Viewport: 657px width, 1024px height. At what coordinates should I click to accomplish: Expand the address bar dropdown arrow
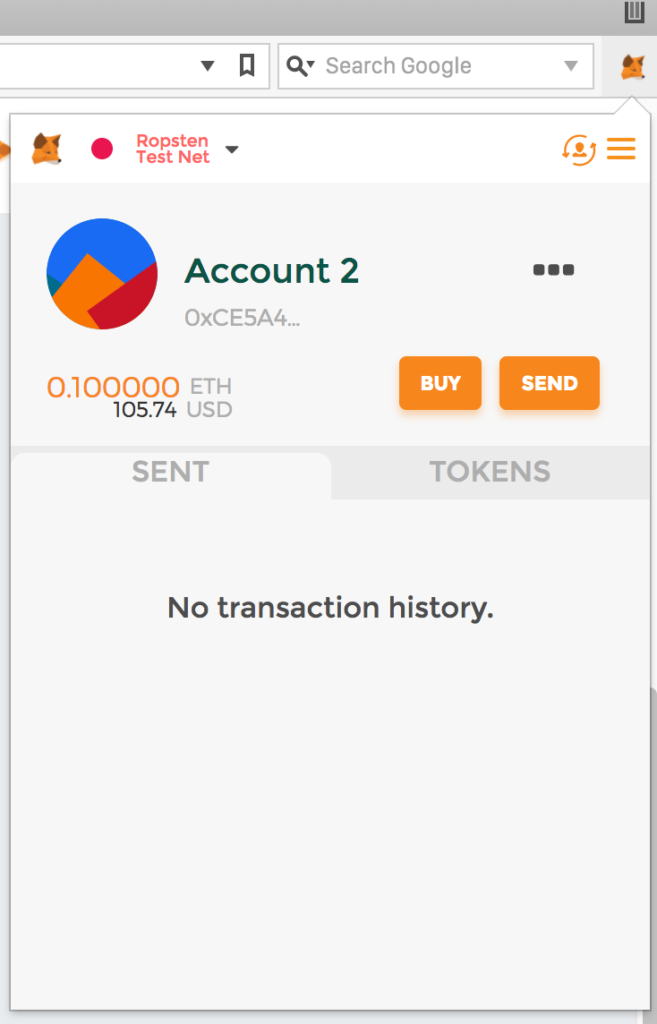[x=208, y=66]
